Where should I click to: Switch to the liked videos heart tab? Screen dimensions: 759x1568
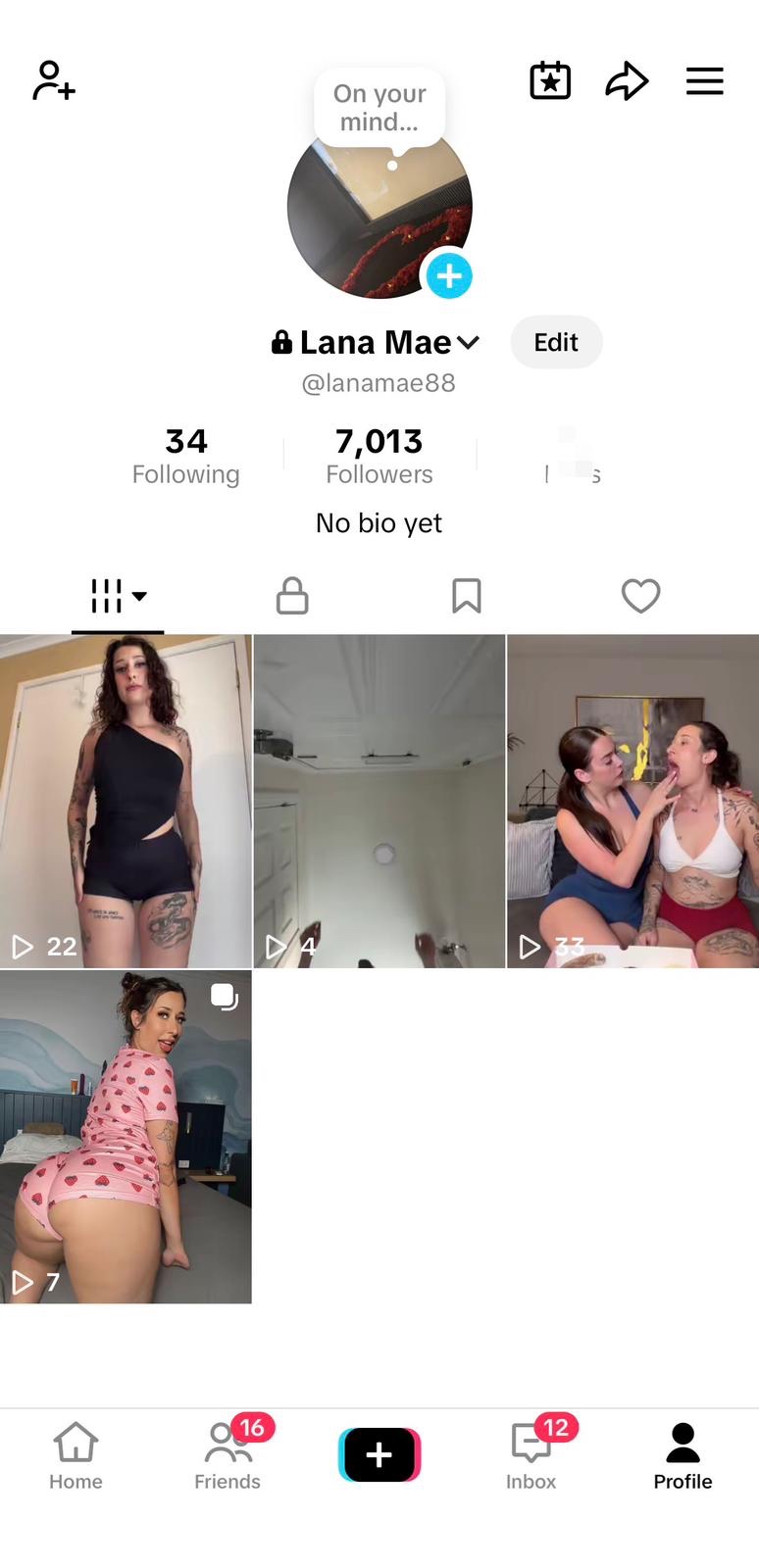640,596
